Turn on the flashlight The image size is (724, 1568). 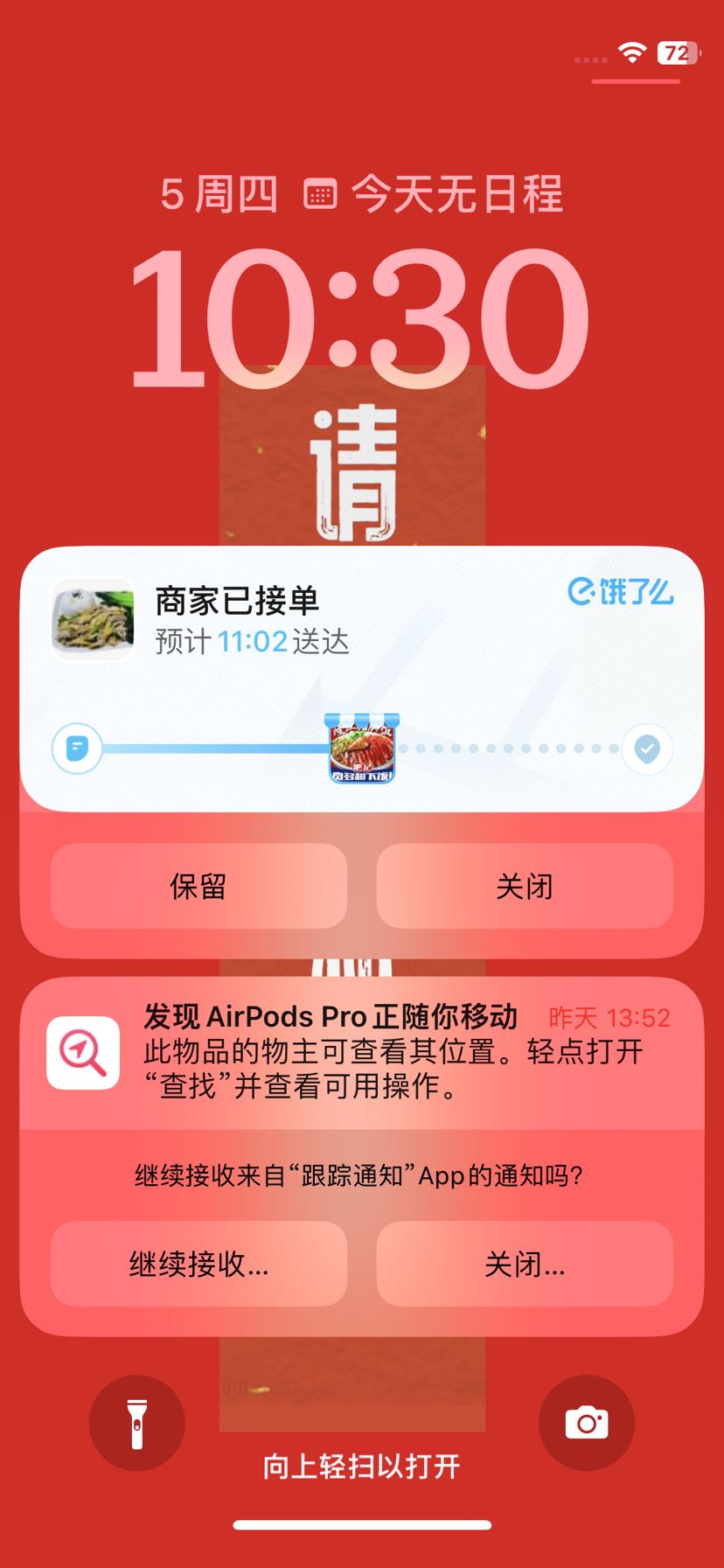pos(136,1424)
